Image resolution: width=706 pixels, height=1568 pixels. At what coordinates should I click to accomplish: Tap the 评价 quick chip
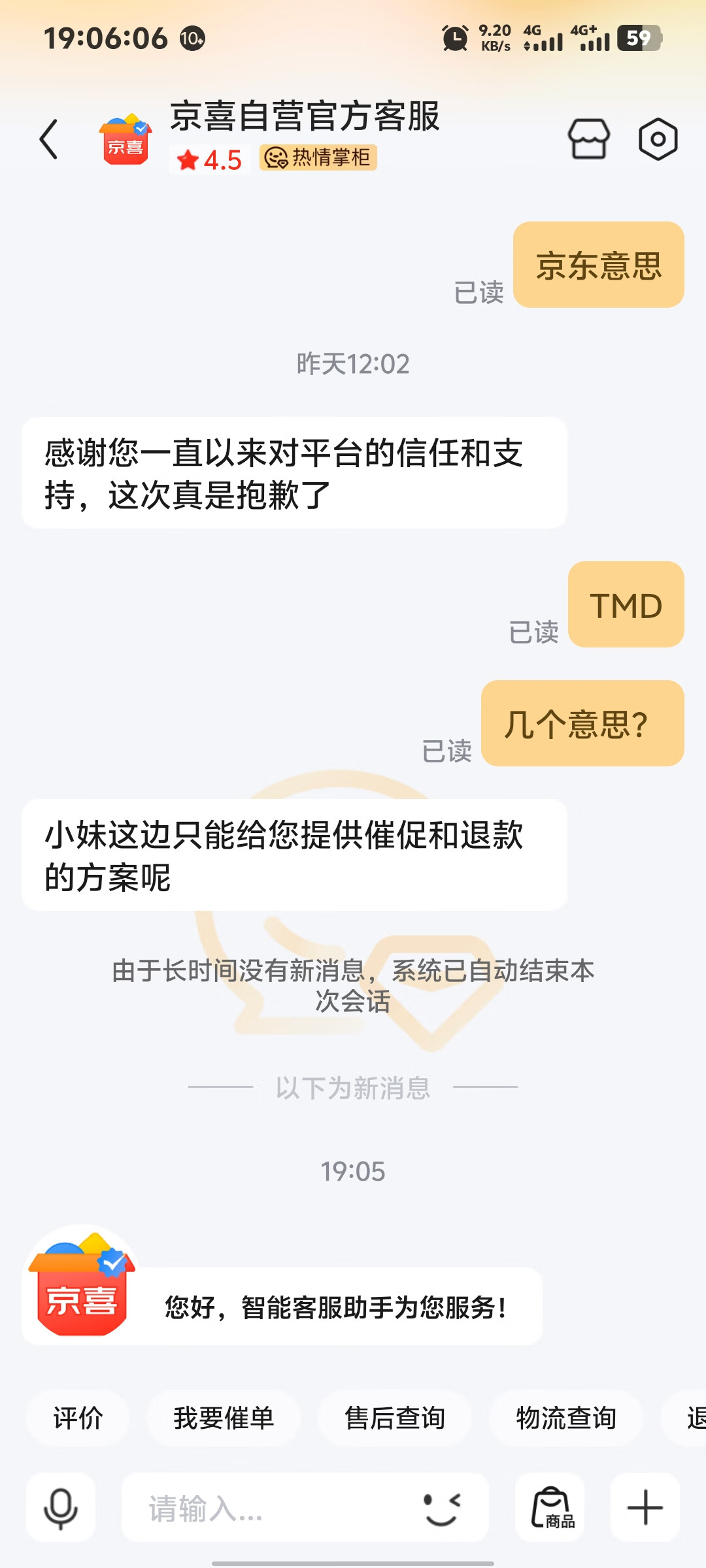tap(78, 1418)
